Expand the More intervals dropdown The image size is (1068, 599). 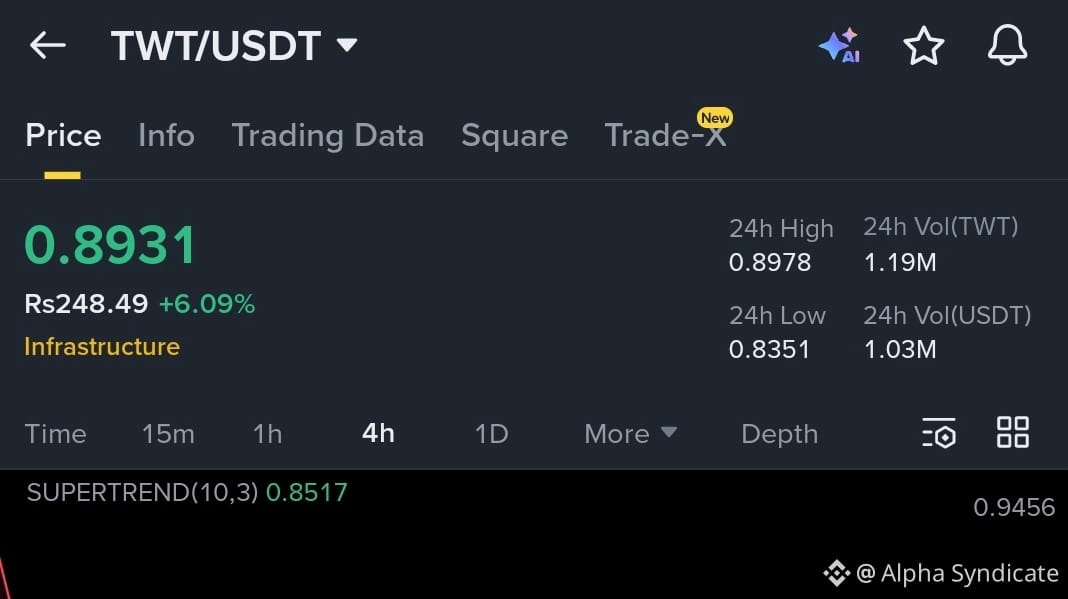pyautogui.click(x=630, y=433)
